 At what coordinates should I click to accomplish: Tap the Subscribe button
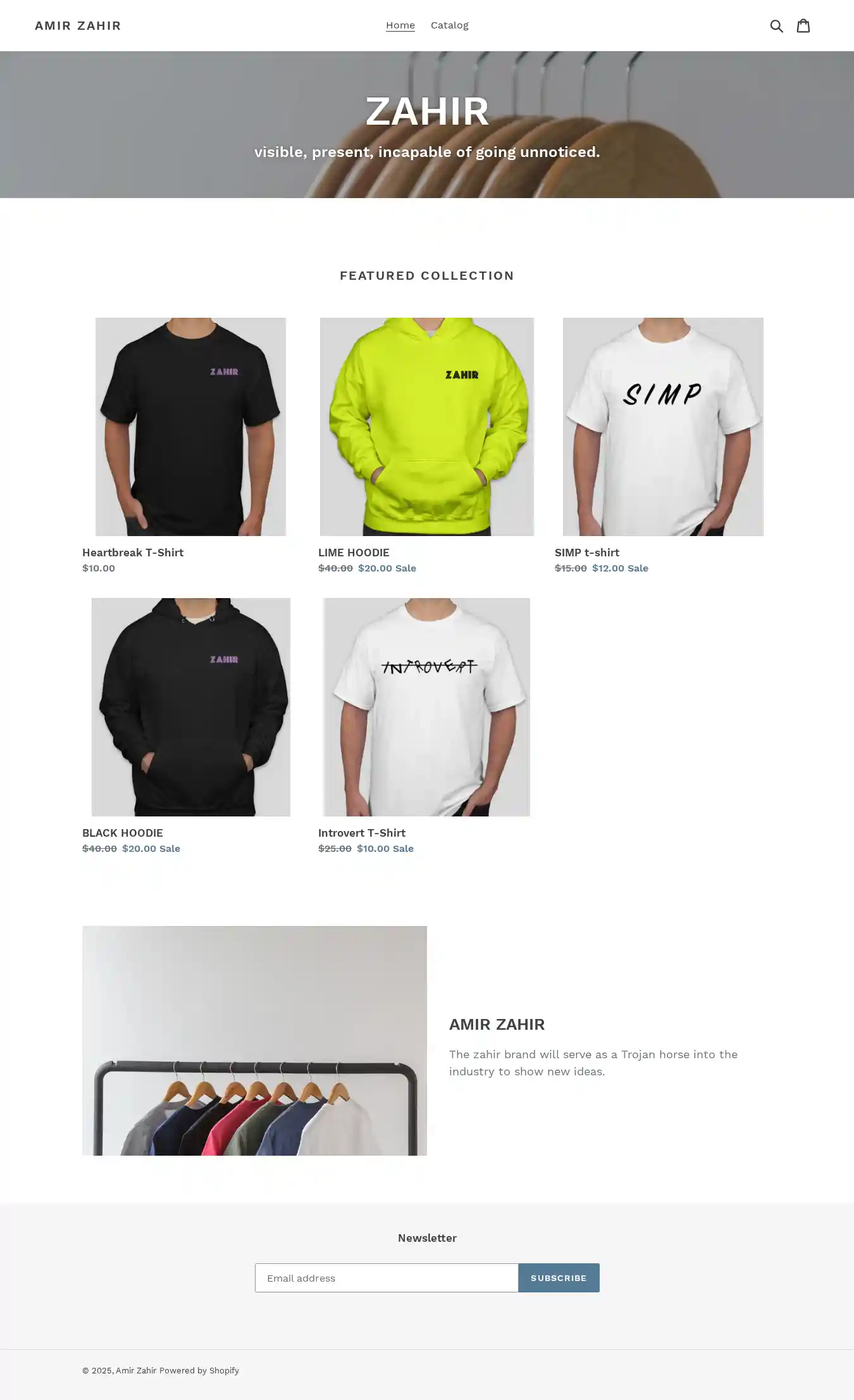559,1278
